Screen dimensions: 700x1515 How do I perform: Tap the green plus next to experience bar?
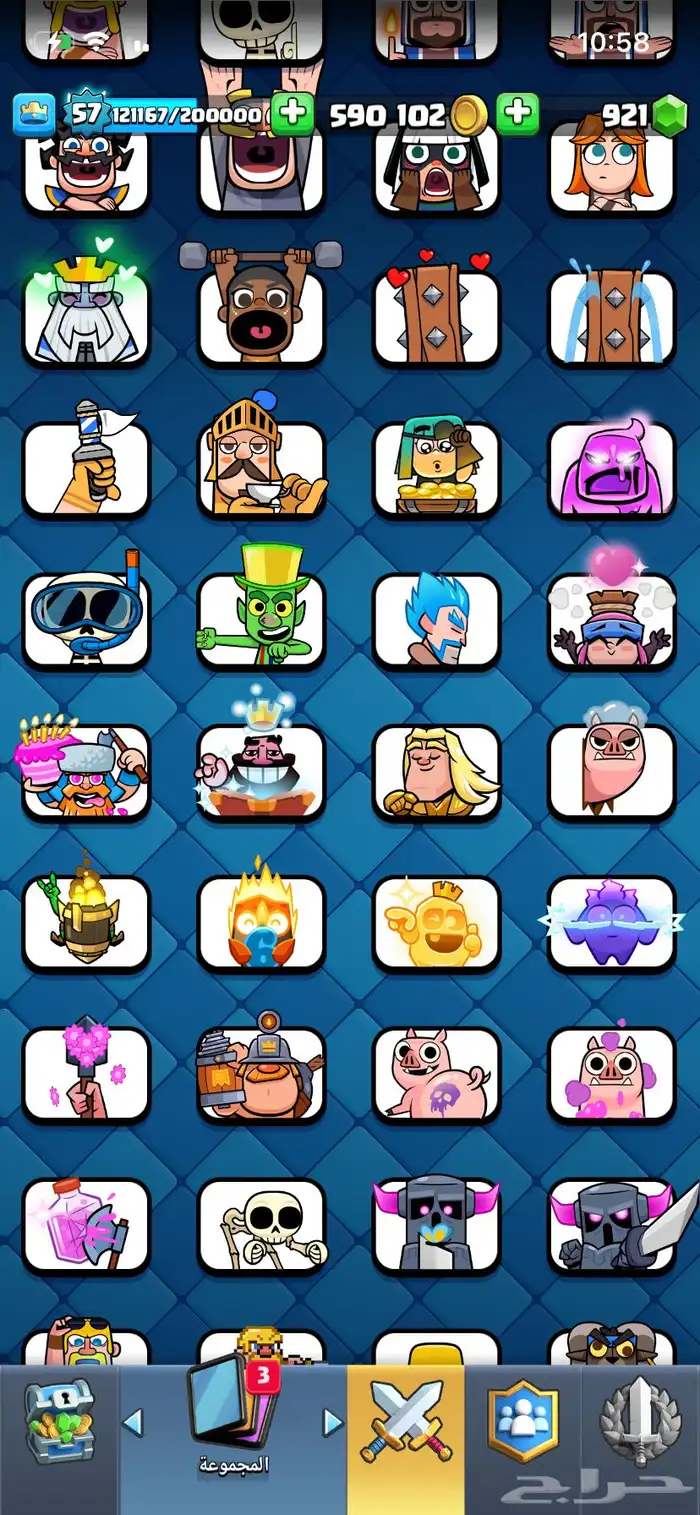coord(292,115)
